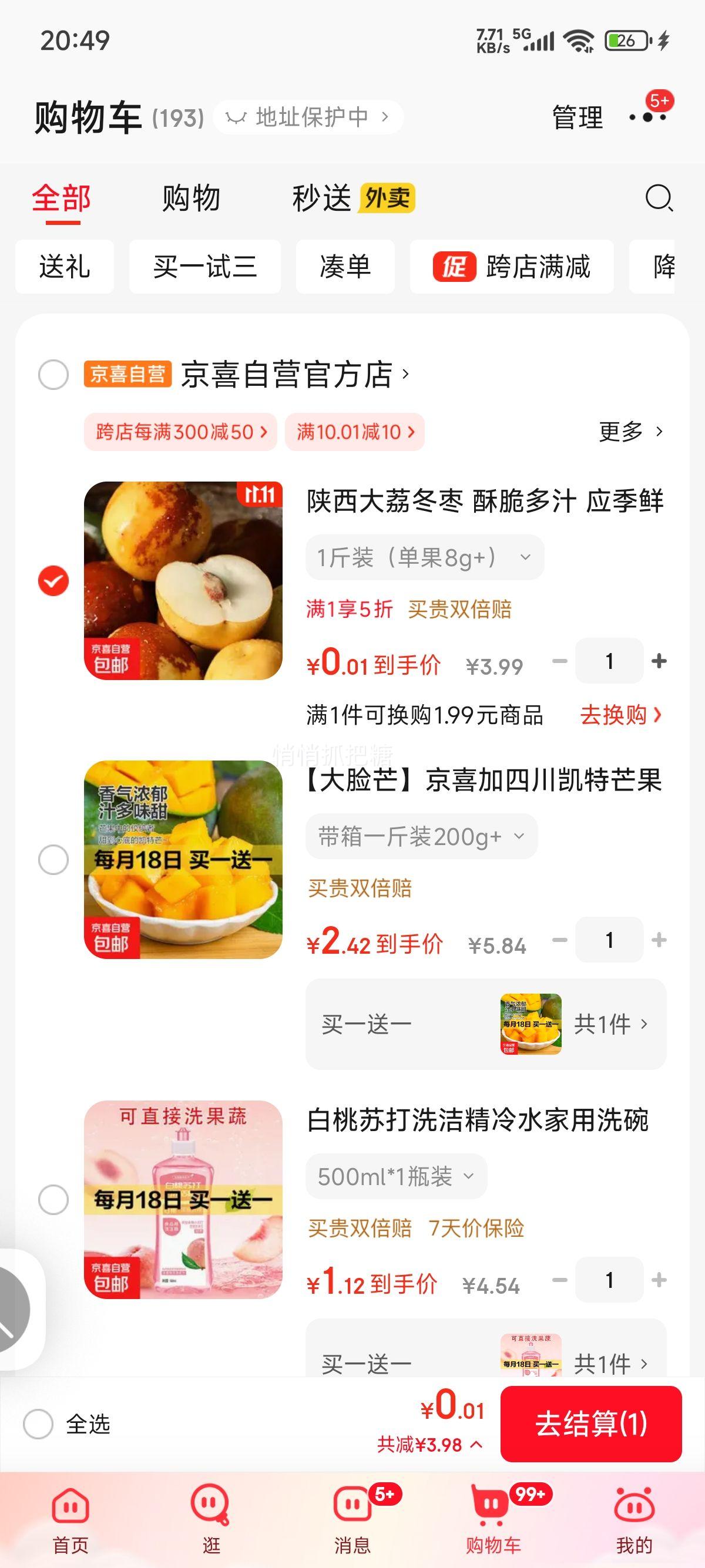Image resolution: width=705 pixels, height=1568 pixels.
Task: Tap 去结算(1) to check out
Action: [590, 1424]
